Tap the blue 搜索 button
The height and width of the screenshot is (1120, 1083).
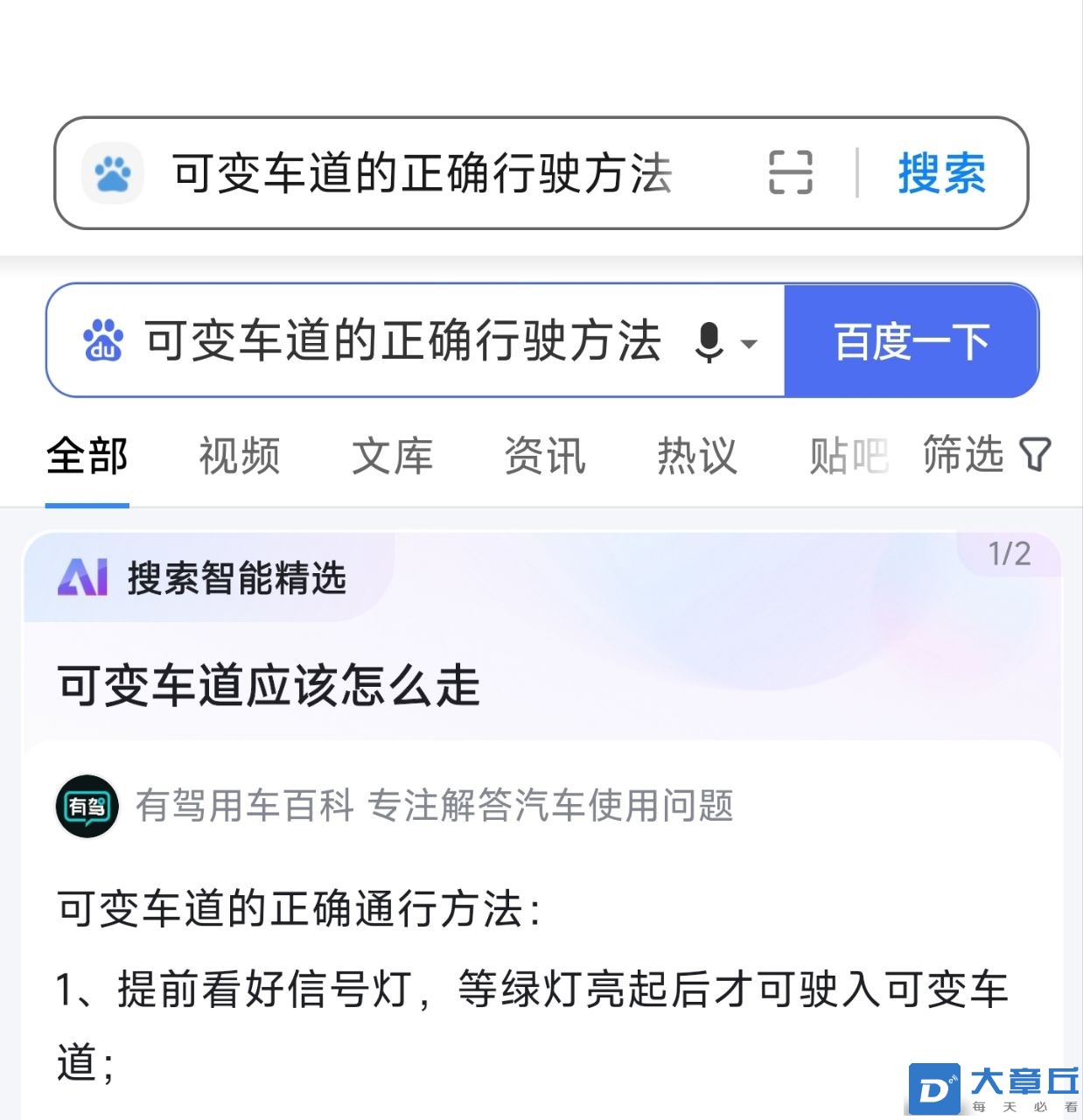[941, 173]
